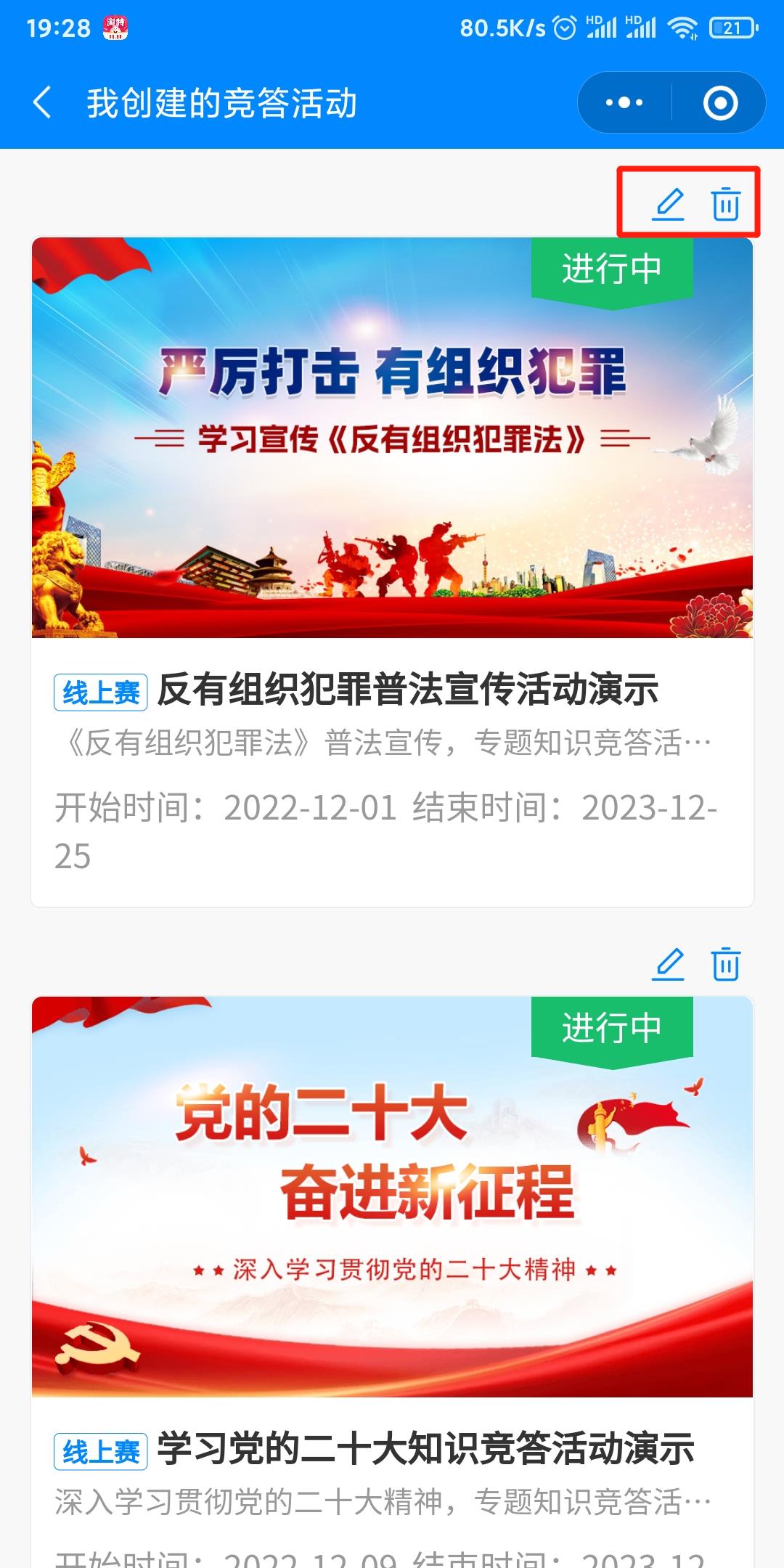This screenshot has height=1568, width=784.
Task: Open the 反有组织犯罪普法宣传活动演示 card
Action: [x=392, y=689]
